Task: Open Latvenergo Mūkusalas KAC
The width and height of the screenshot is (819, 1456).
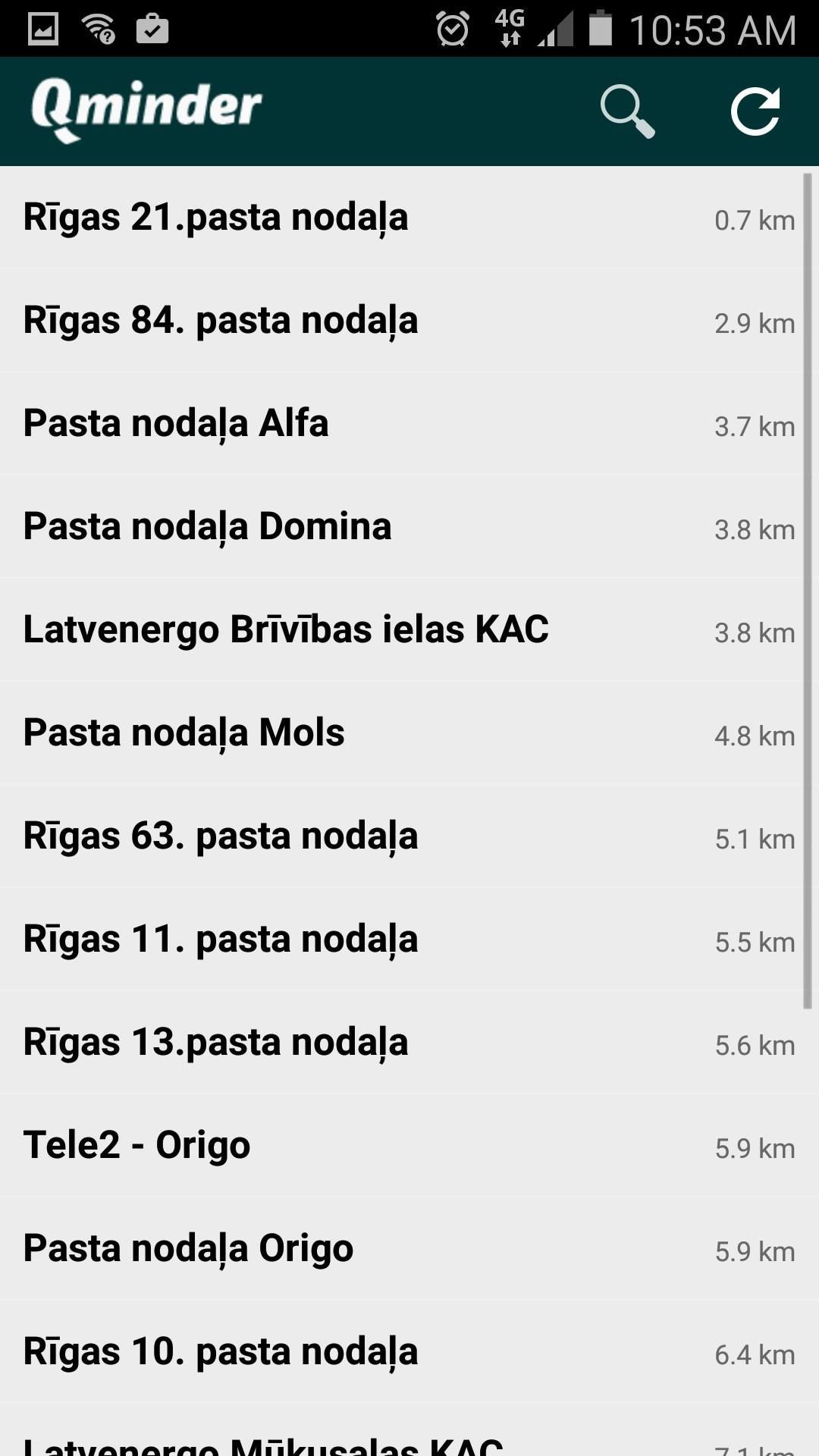Action: (409, 1430)
